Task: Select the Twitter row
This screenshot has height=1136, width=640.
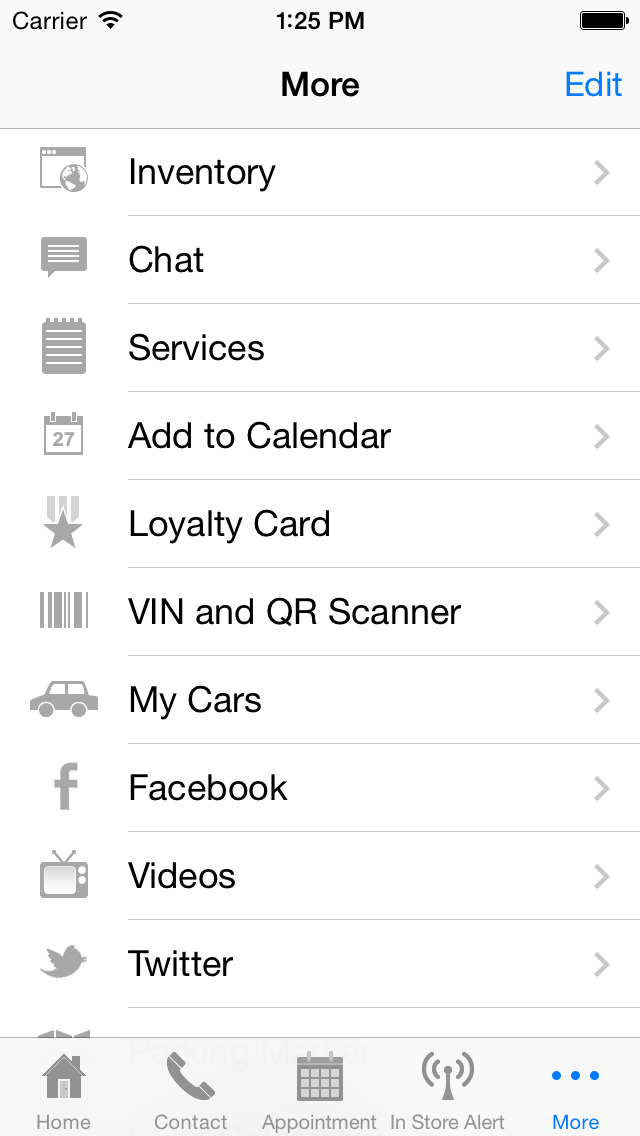Action: (320, 964)
